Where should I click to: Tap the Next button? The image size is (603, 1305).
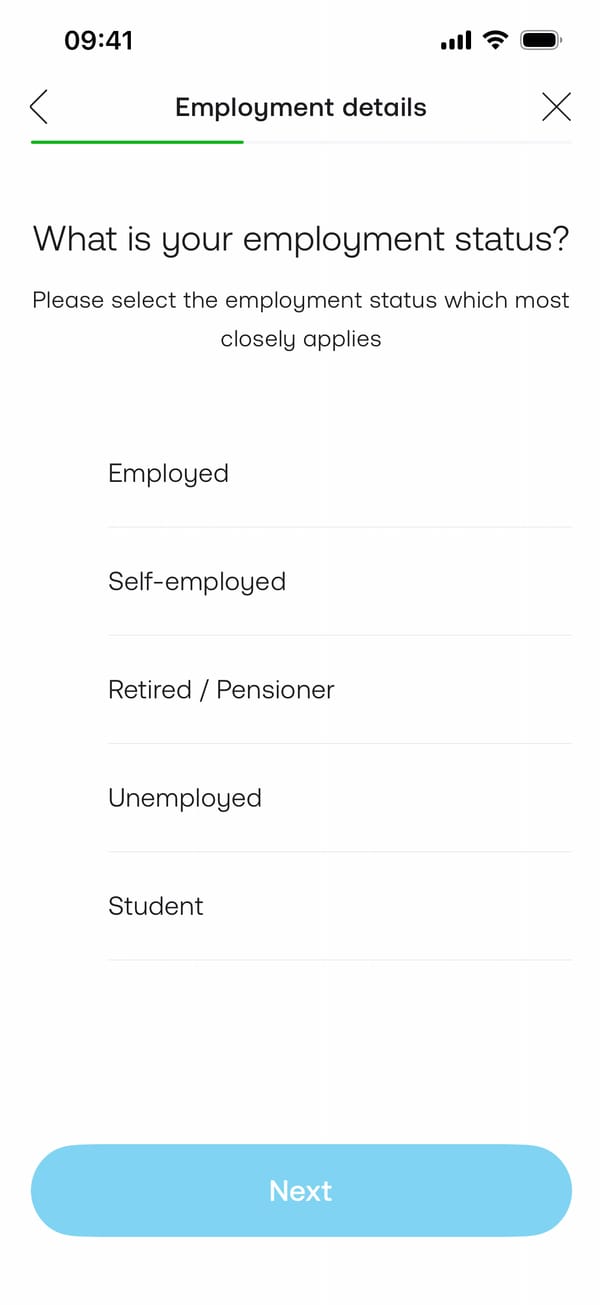(x=301, y=1190)
